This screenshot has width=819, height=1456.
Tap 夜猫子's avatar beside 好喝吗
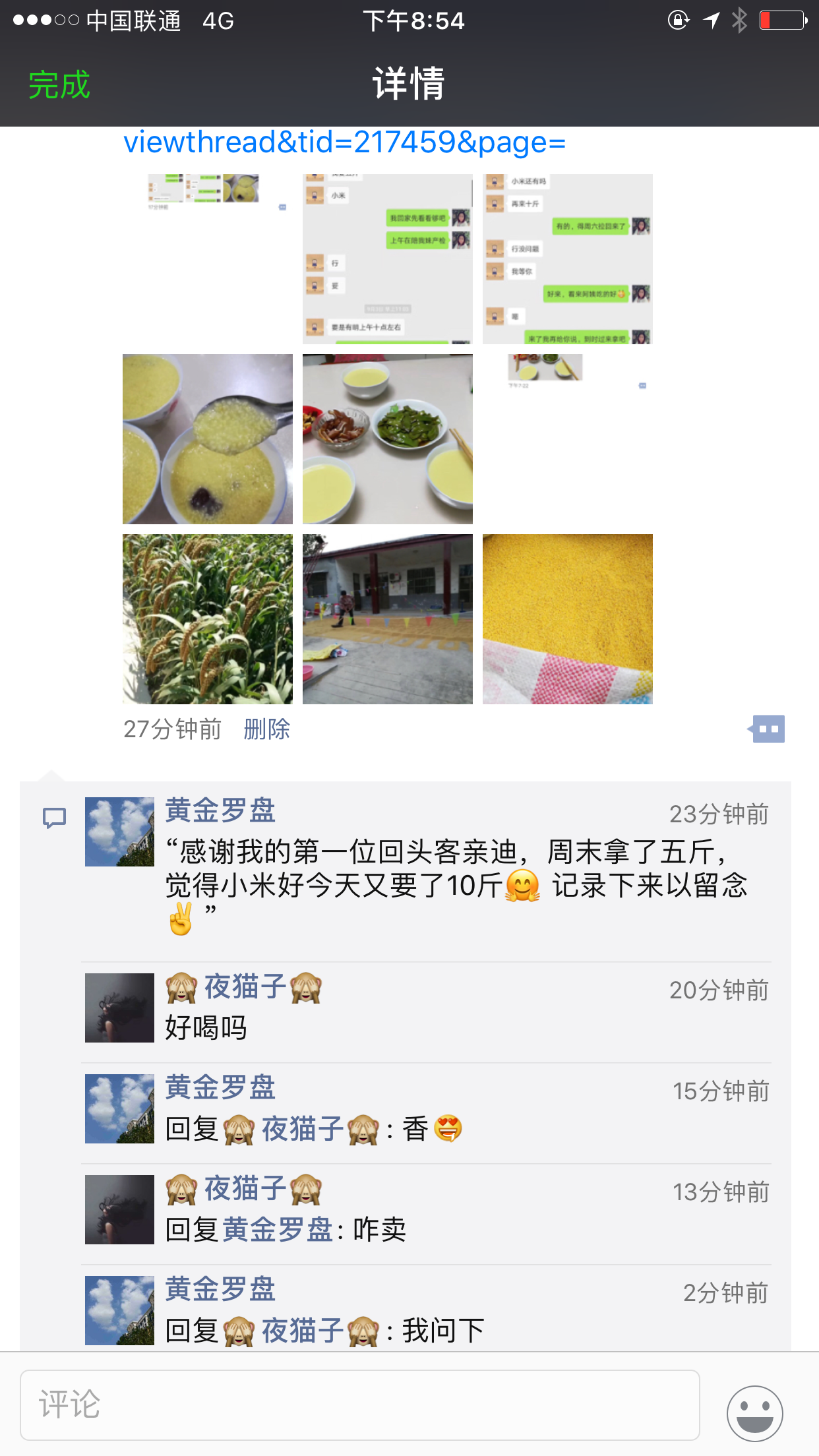119,1008
